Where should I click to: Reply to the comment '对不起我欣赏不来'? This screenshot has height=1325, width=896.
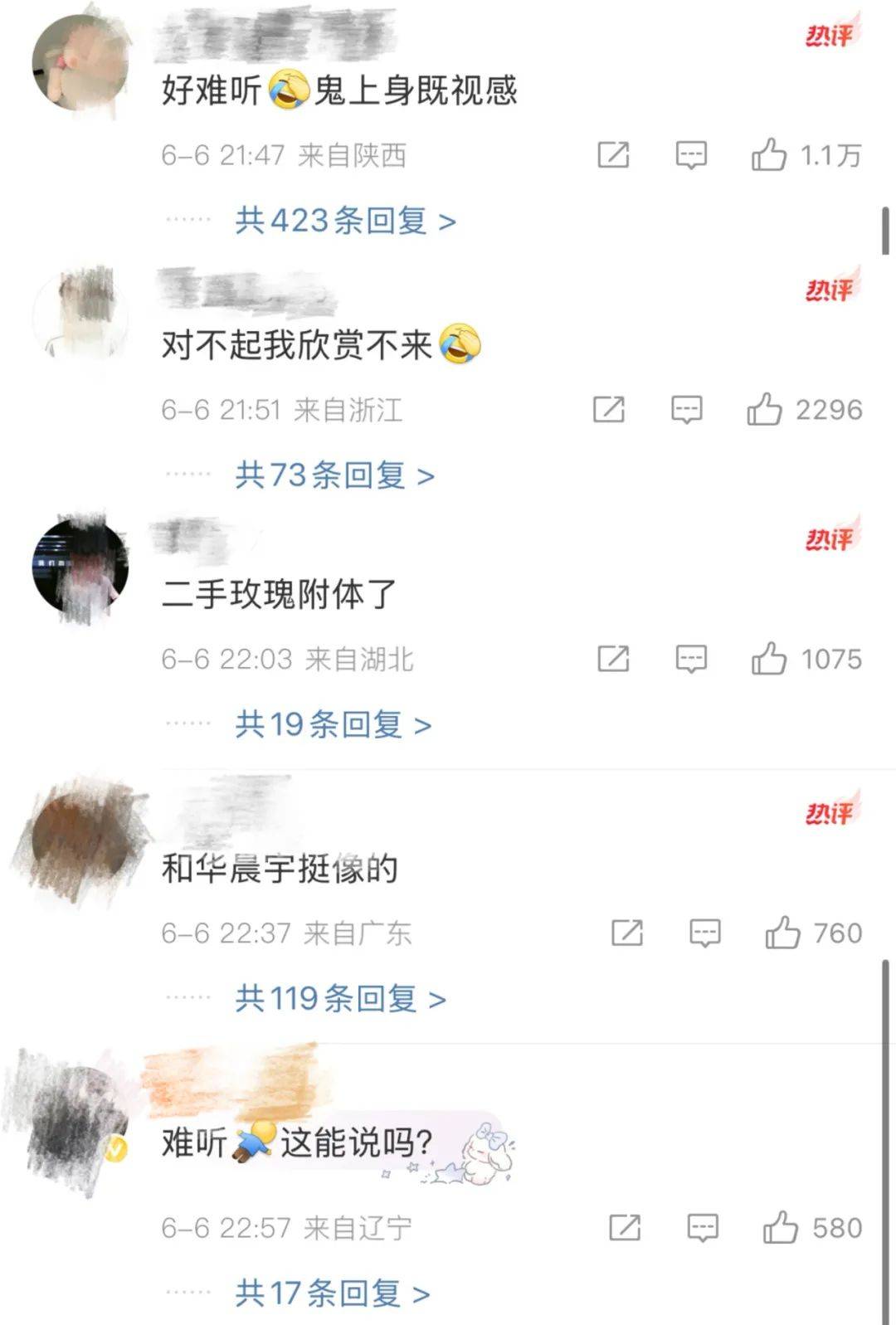click(x=686, y=410)
